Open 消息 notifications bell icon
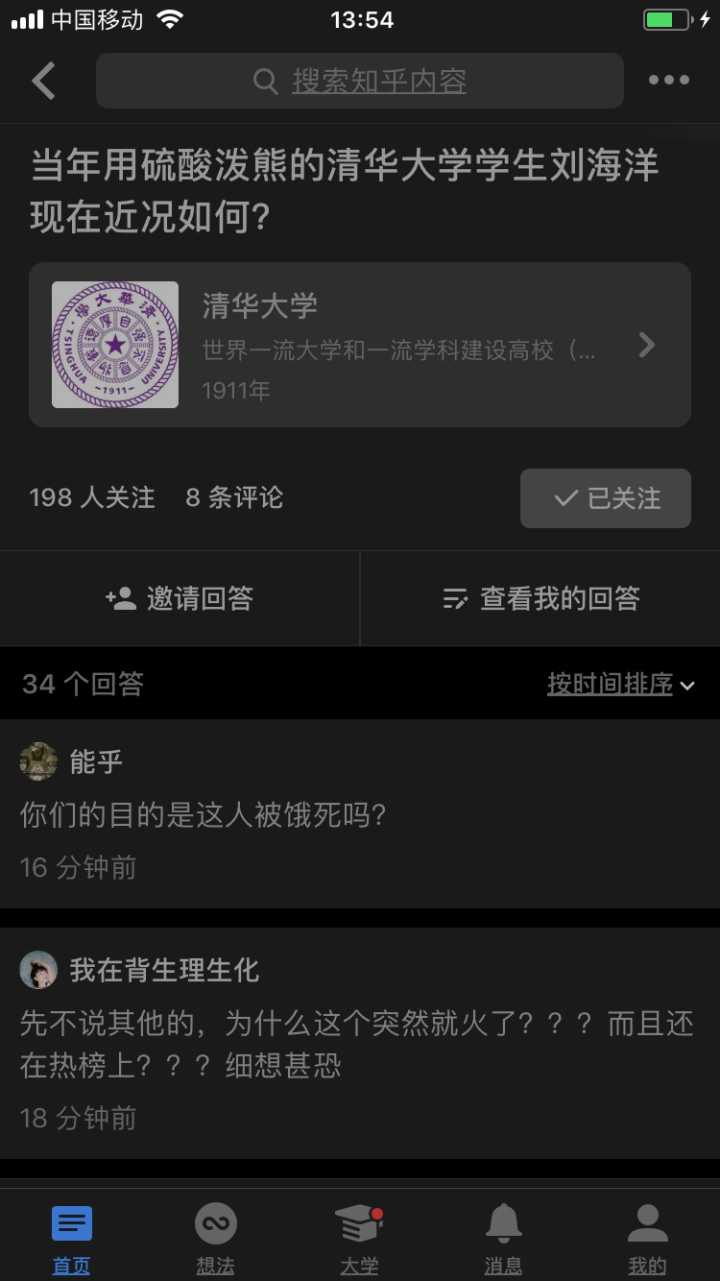This screenshot has height=1281, width=720. coord(504,1222)
